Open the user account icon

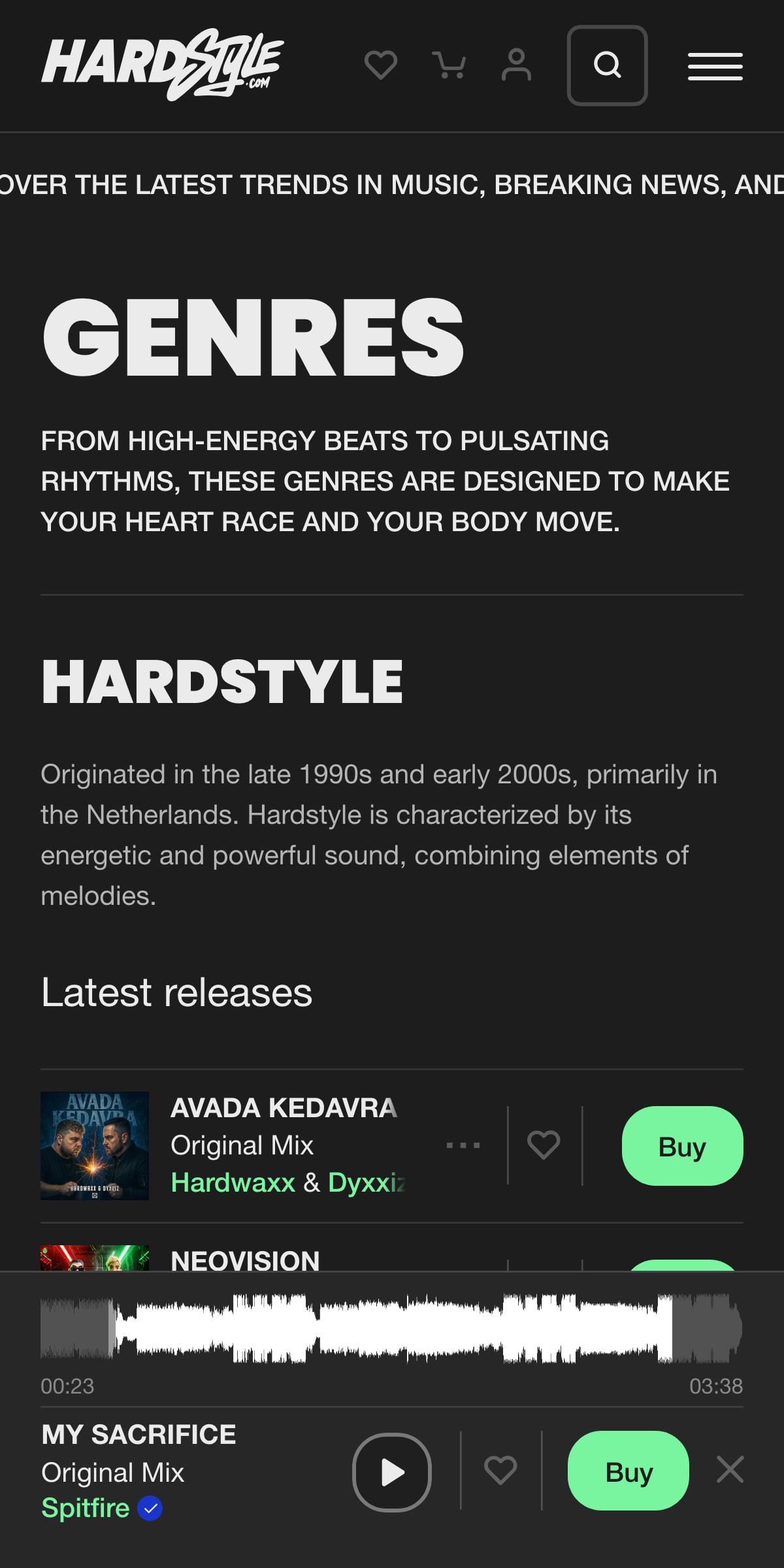516,65
